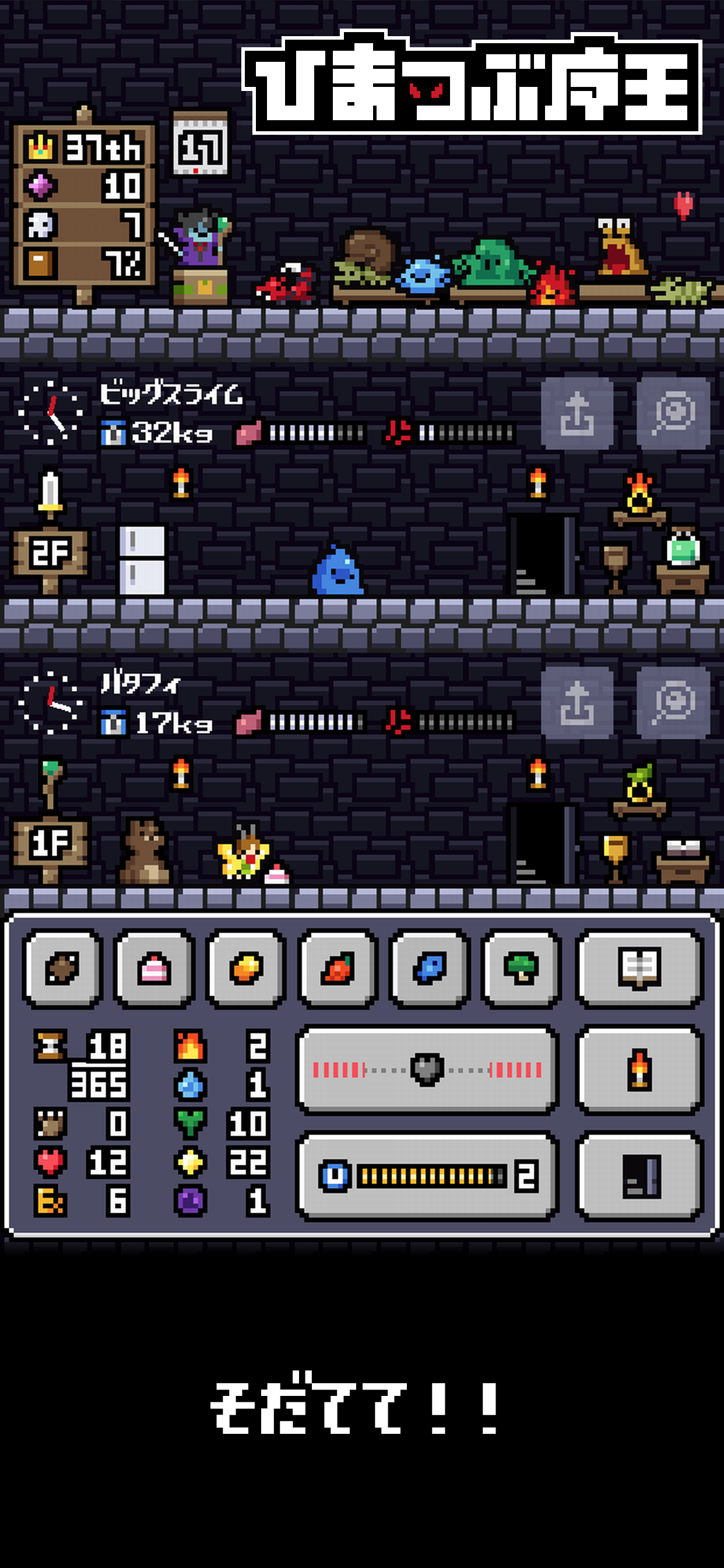724x1568 pixels.
Task: Tap the candle torch button
Action: coord(639,1069)
